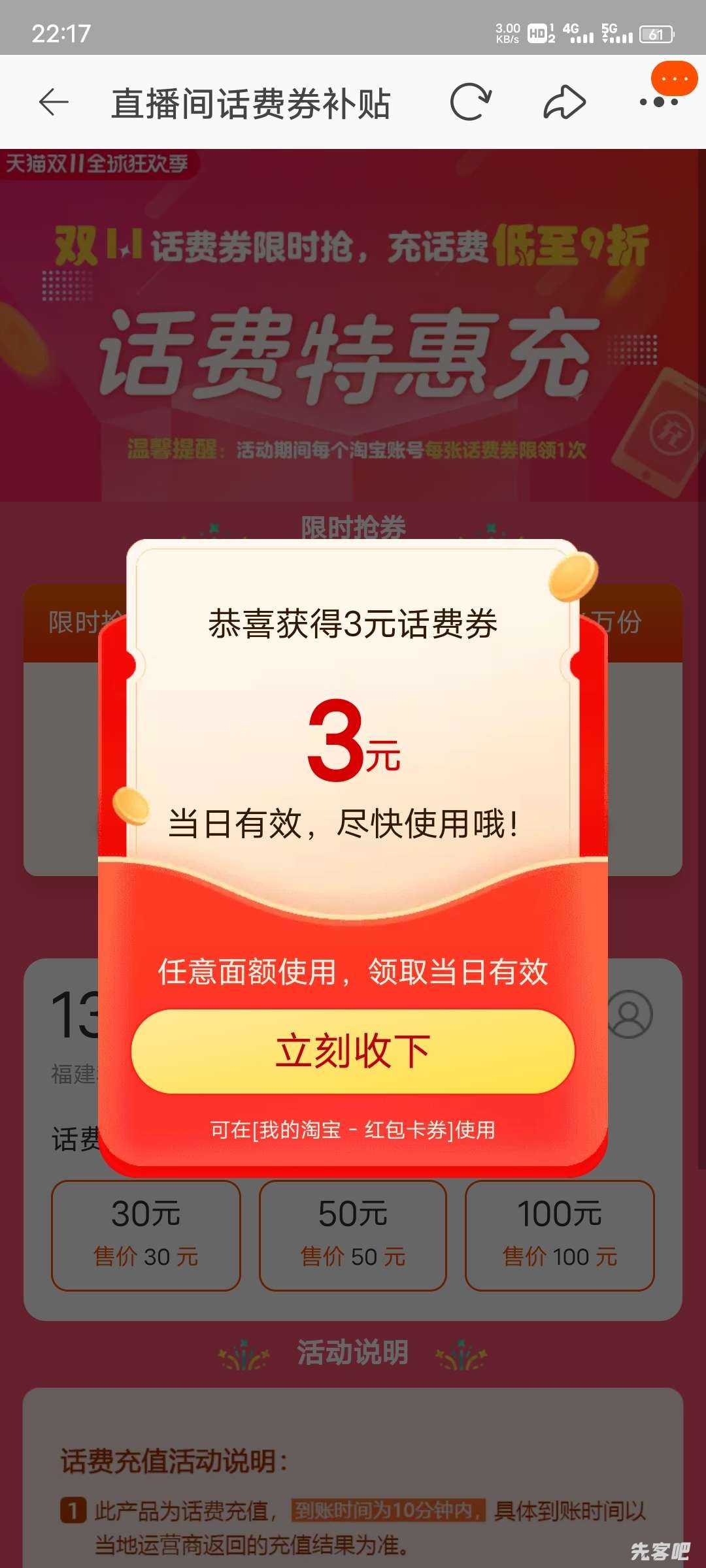Accept the coupon by tapping 立刻收下

pos(353,1051)
